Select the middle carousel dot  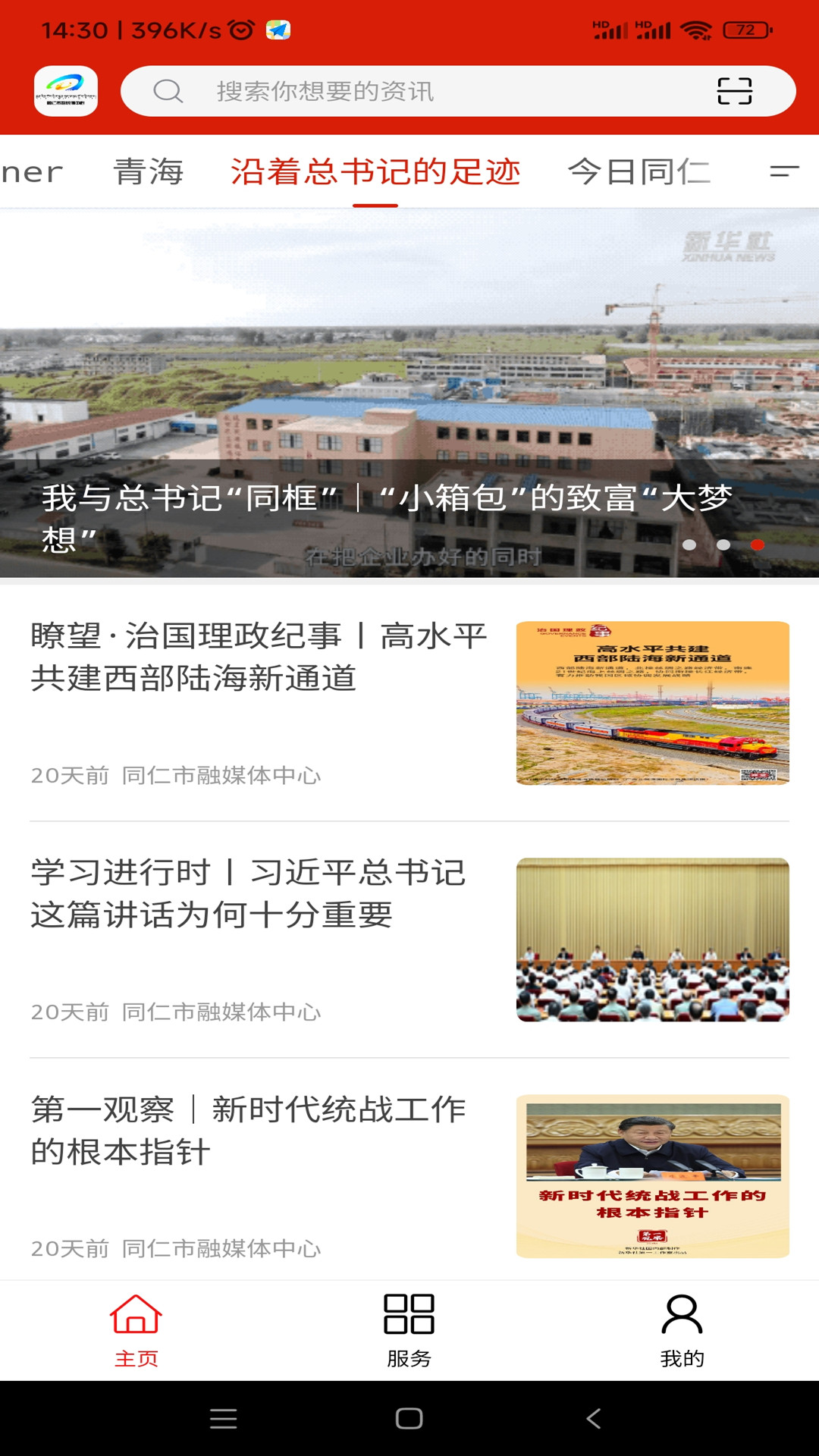724,544
